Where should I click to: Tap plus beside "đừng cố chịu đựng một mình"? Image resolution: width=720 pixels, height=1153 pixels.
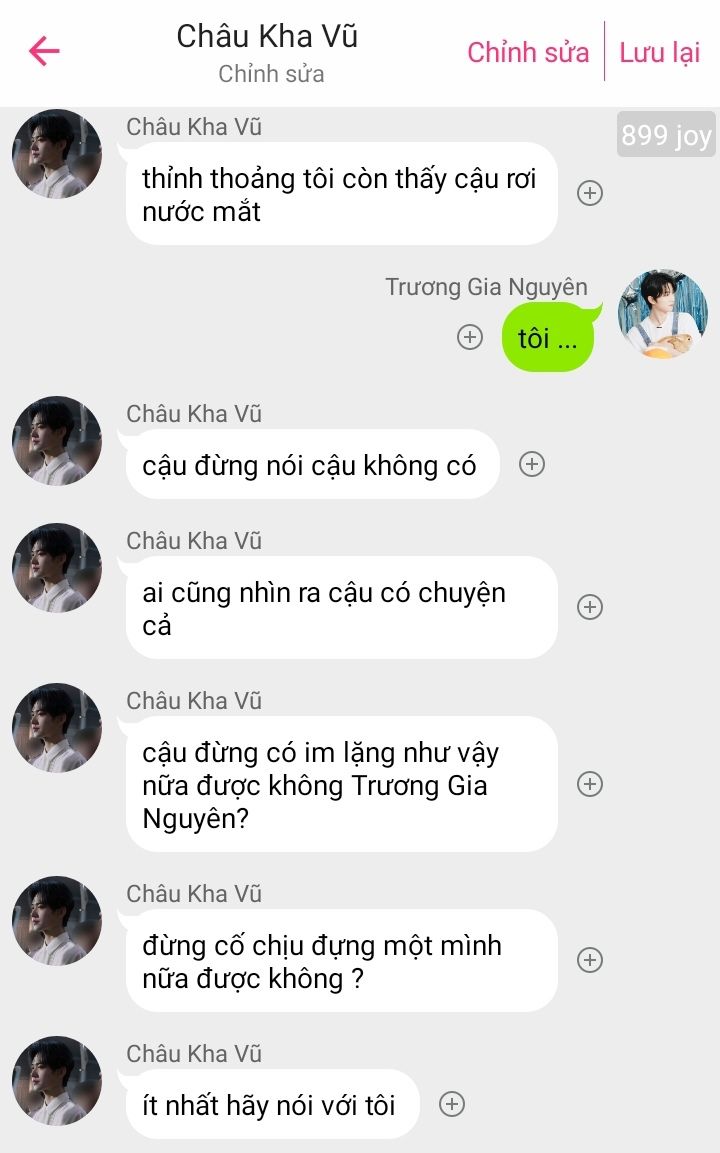click(x=590, y=960)
